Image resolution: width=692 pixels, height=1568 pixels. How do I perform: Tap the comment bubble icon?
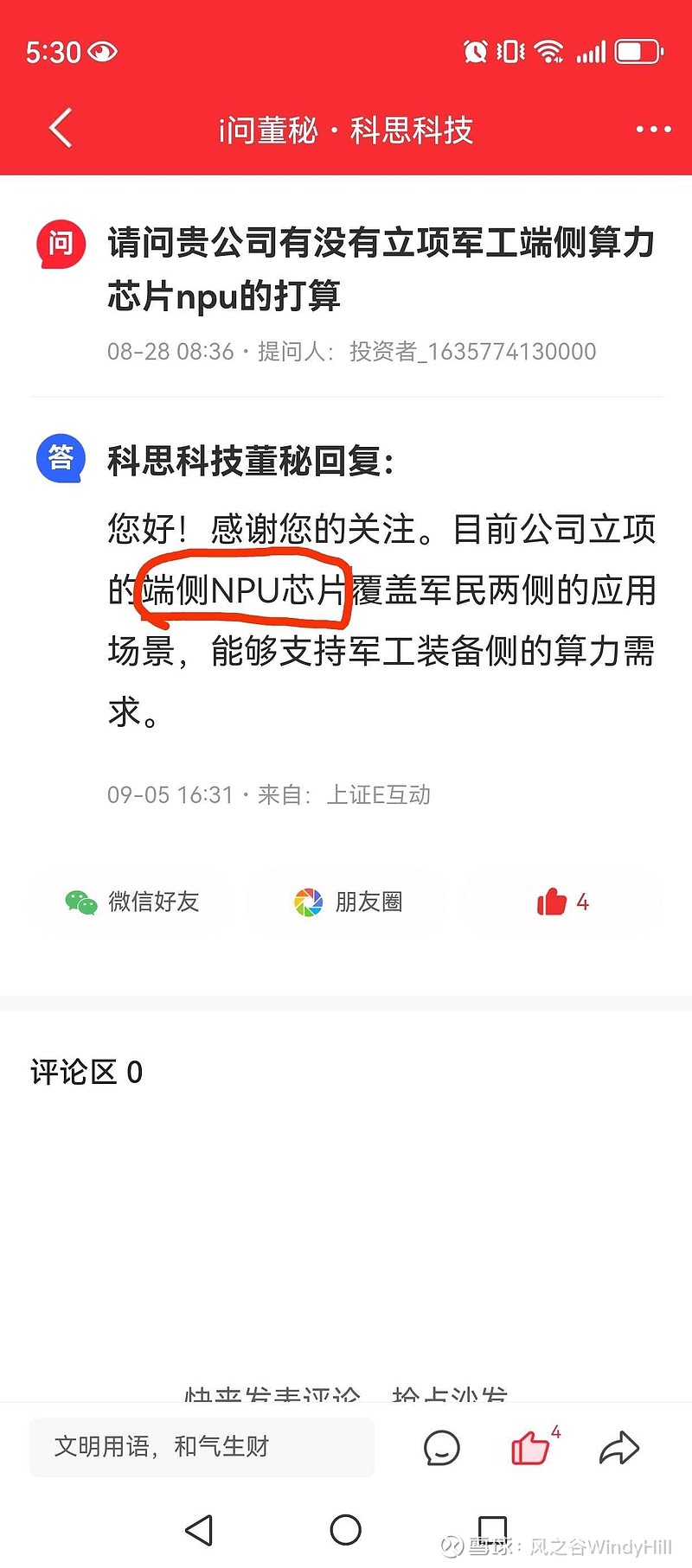pyautogui.click(x=442, y=1448)
